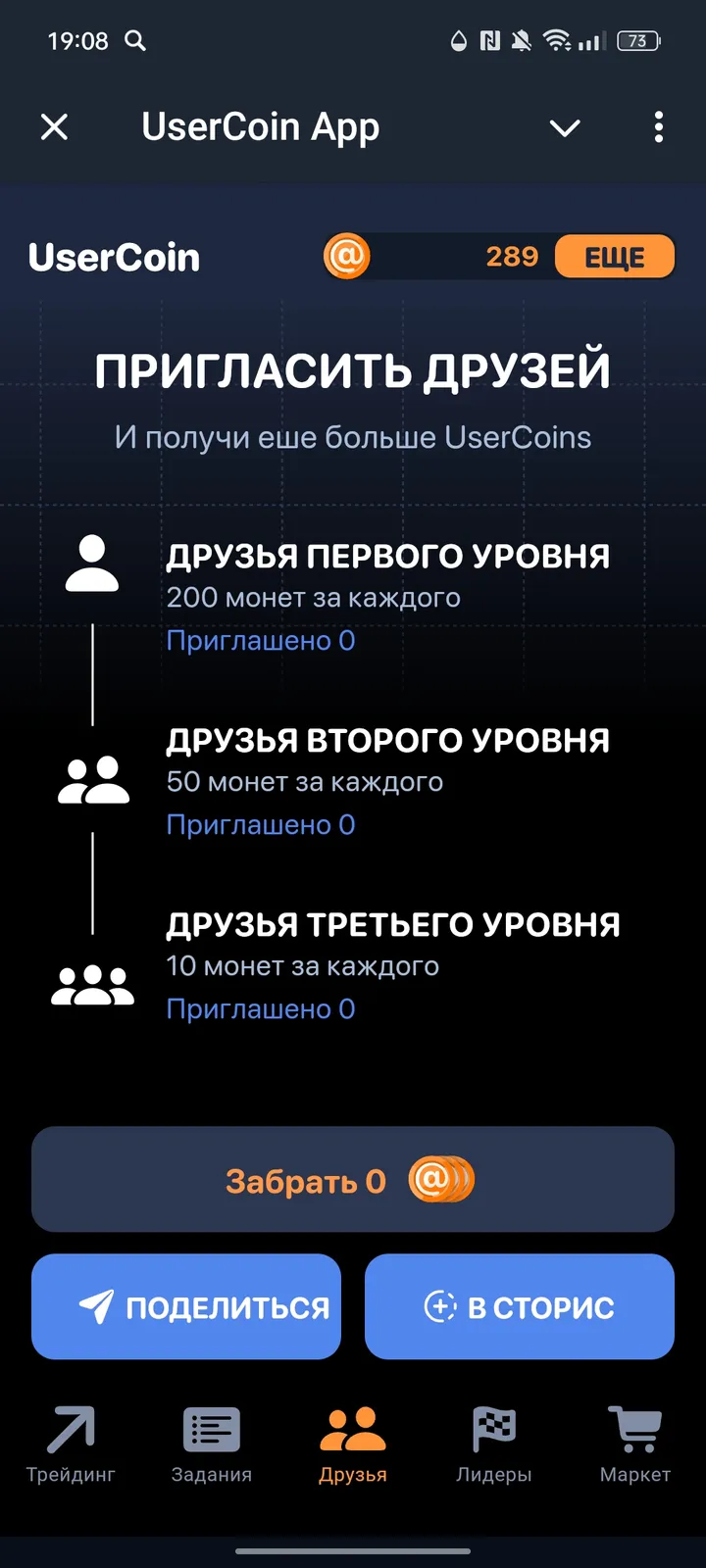Select the Задания tab icon

(x=211, y=1431)
